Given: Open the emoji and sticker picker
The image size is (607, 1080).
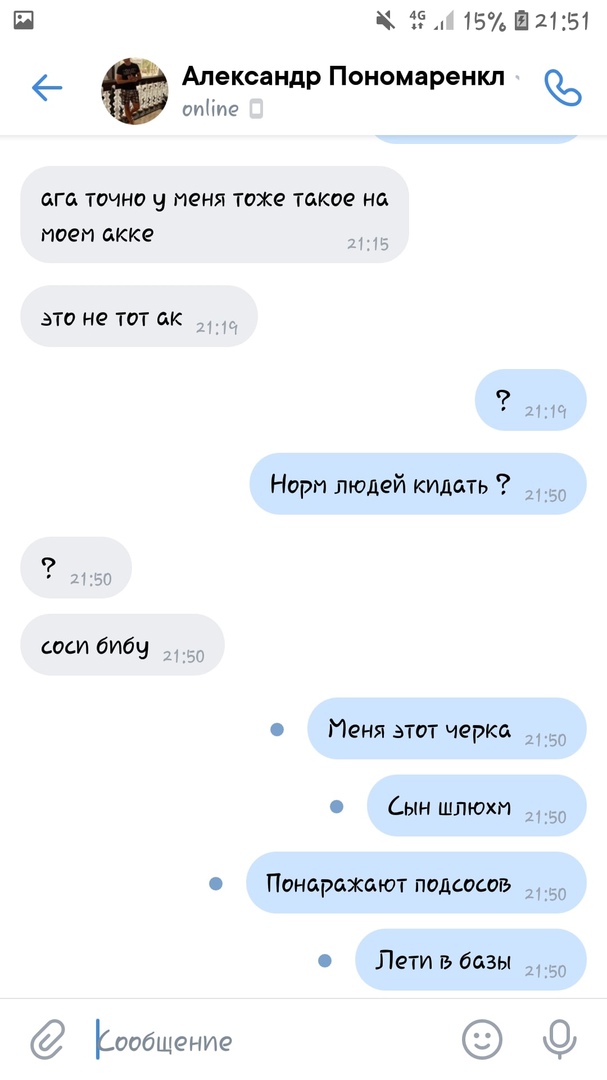Looking at the screenshot, I should tap(482, 1040).
